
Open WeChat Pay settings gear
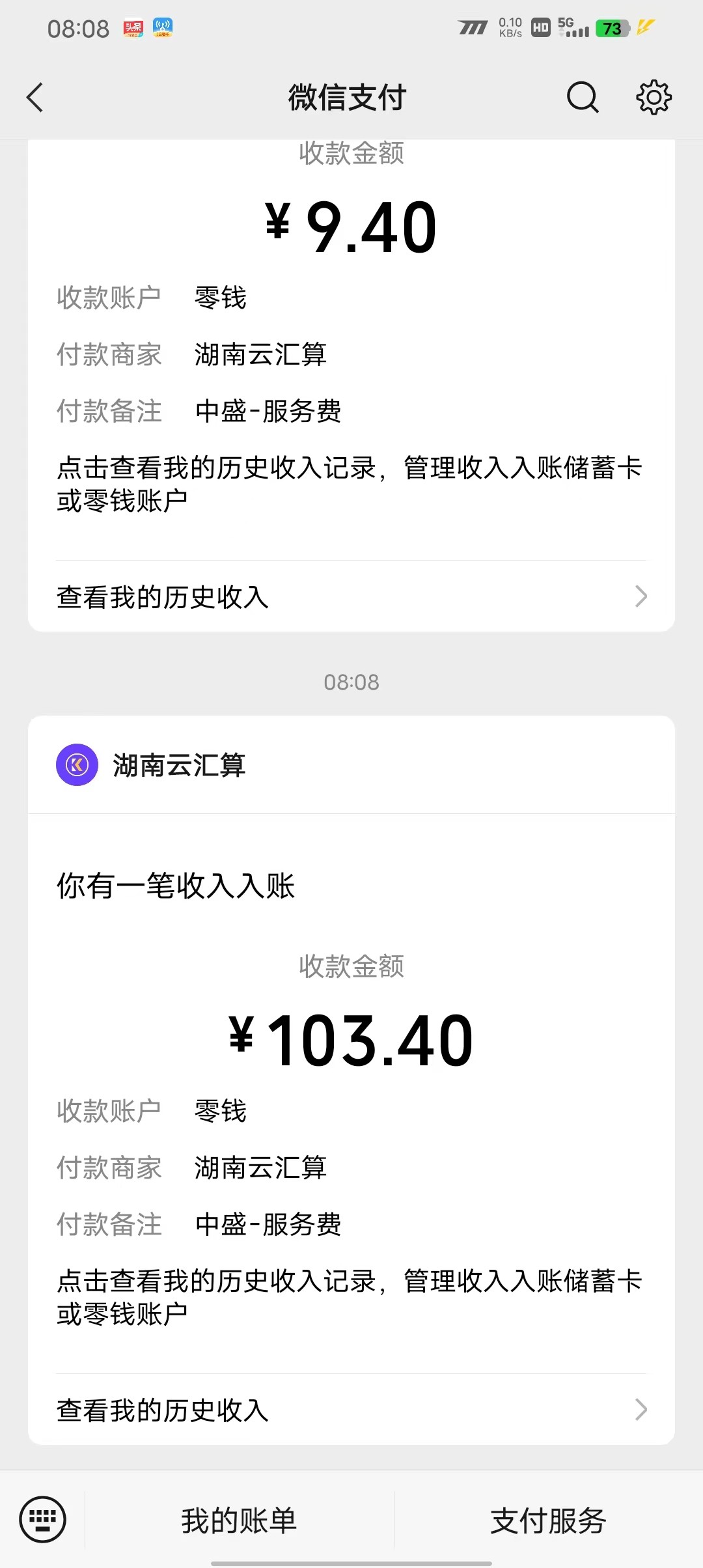pos(654,98)
